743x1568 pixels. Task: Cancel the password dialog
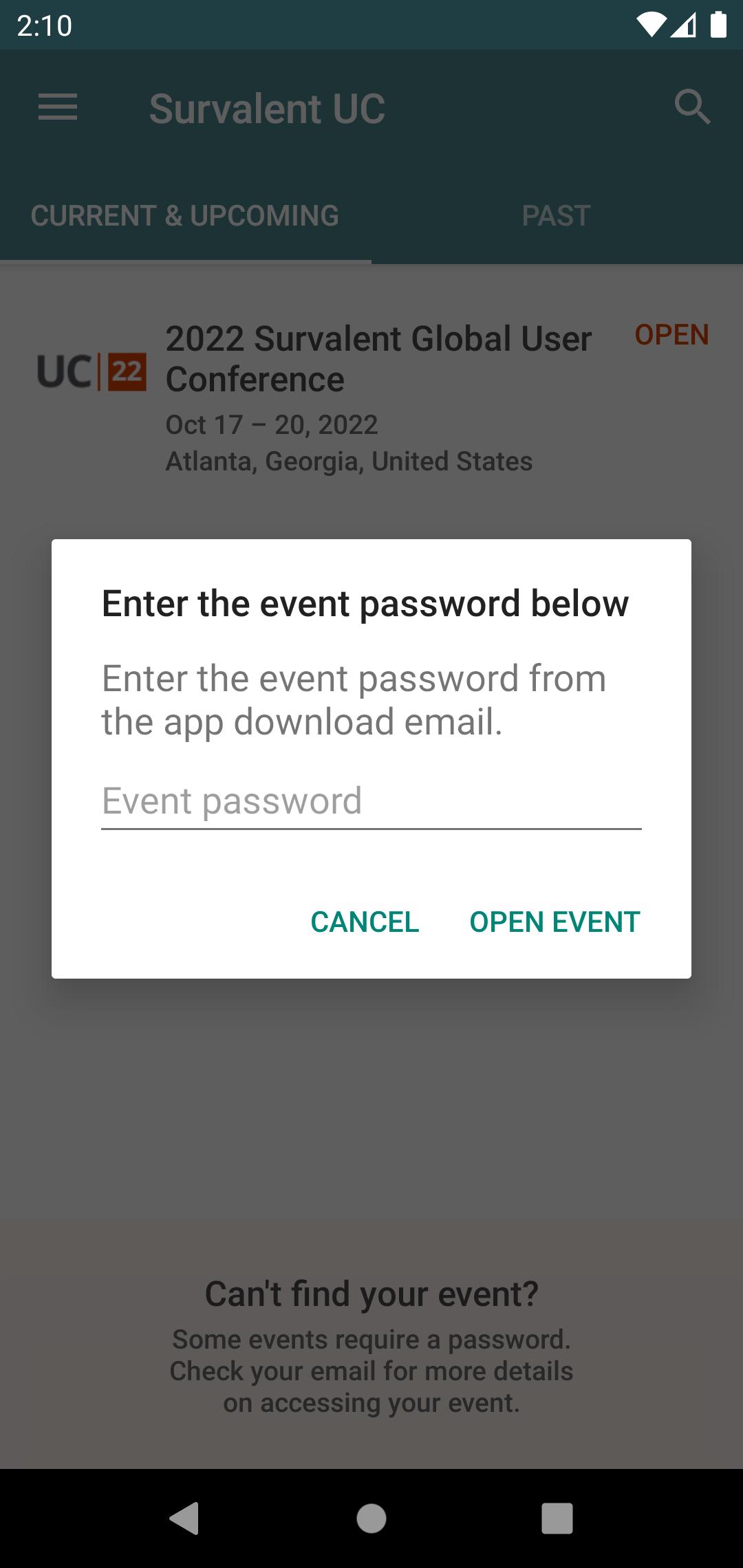365,922
